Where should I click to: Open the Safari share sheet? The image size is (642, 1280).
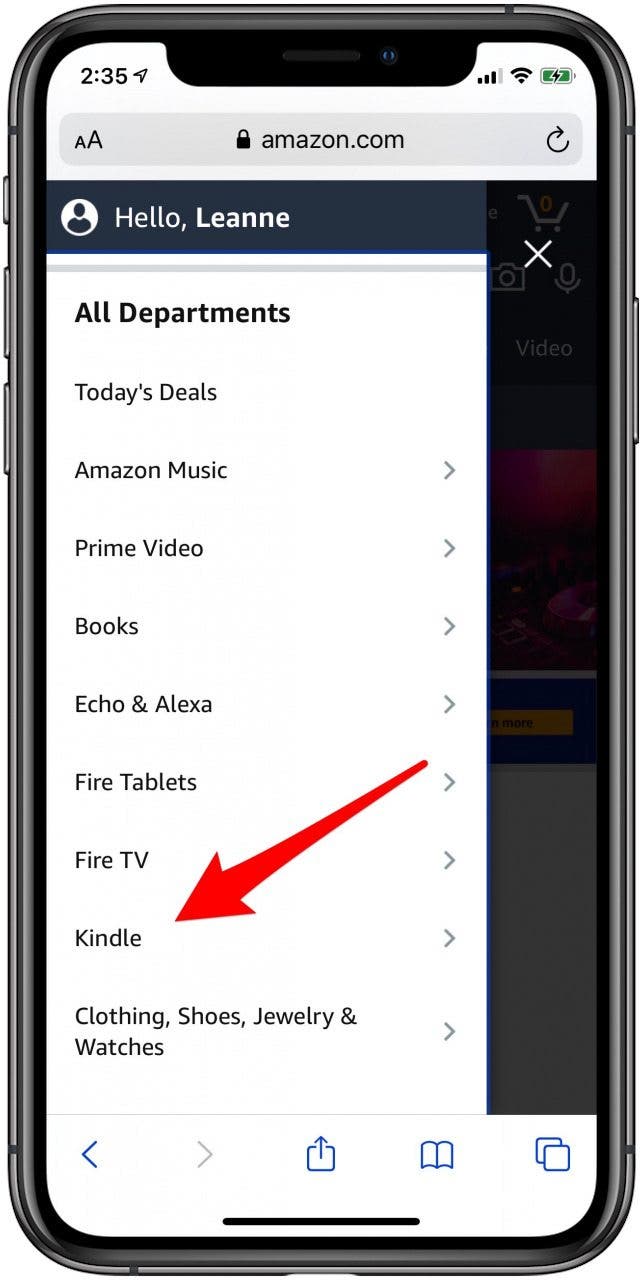[320, 1155]
